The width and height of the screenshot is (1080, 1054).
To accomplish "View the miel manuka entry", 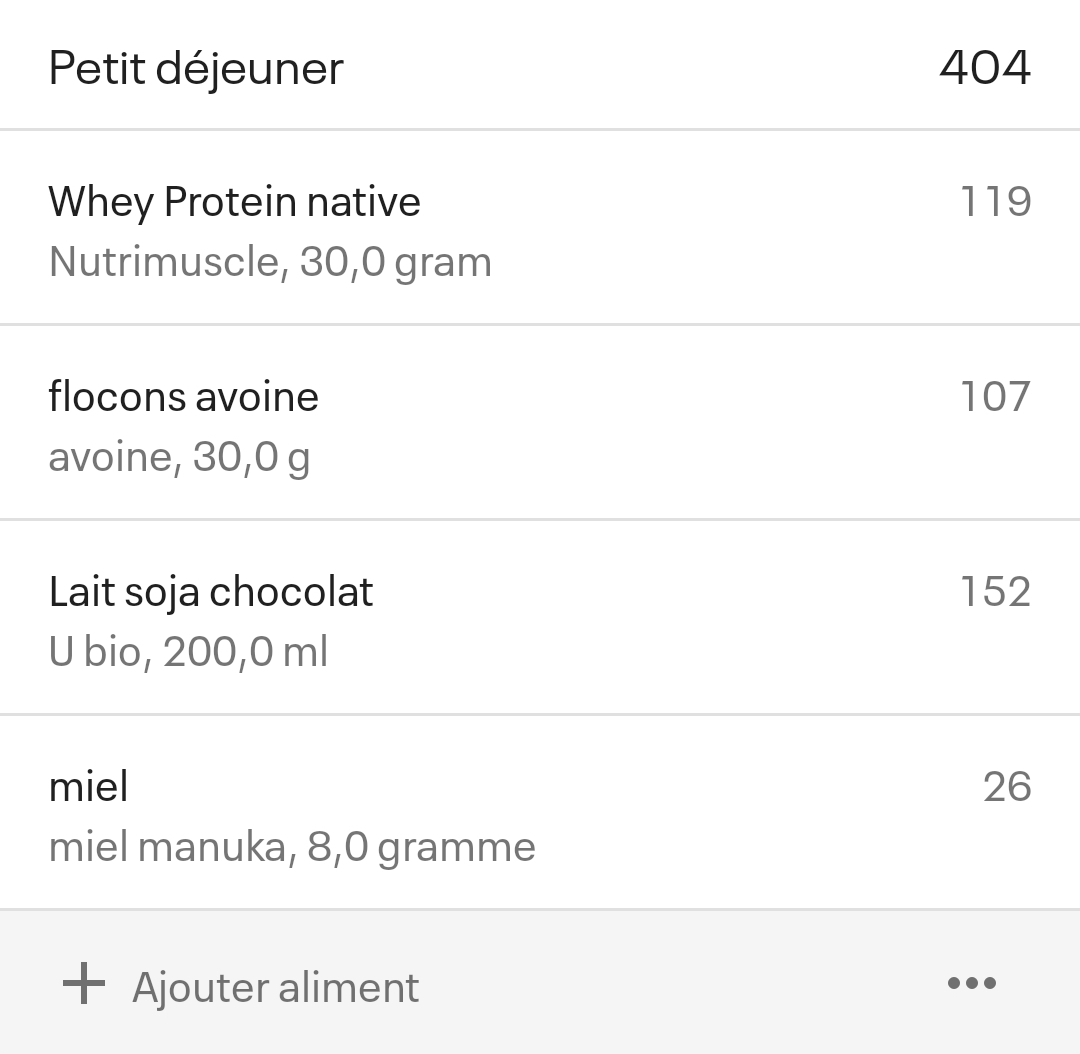I will pos(540,815).
